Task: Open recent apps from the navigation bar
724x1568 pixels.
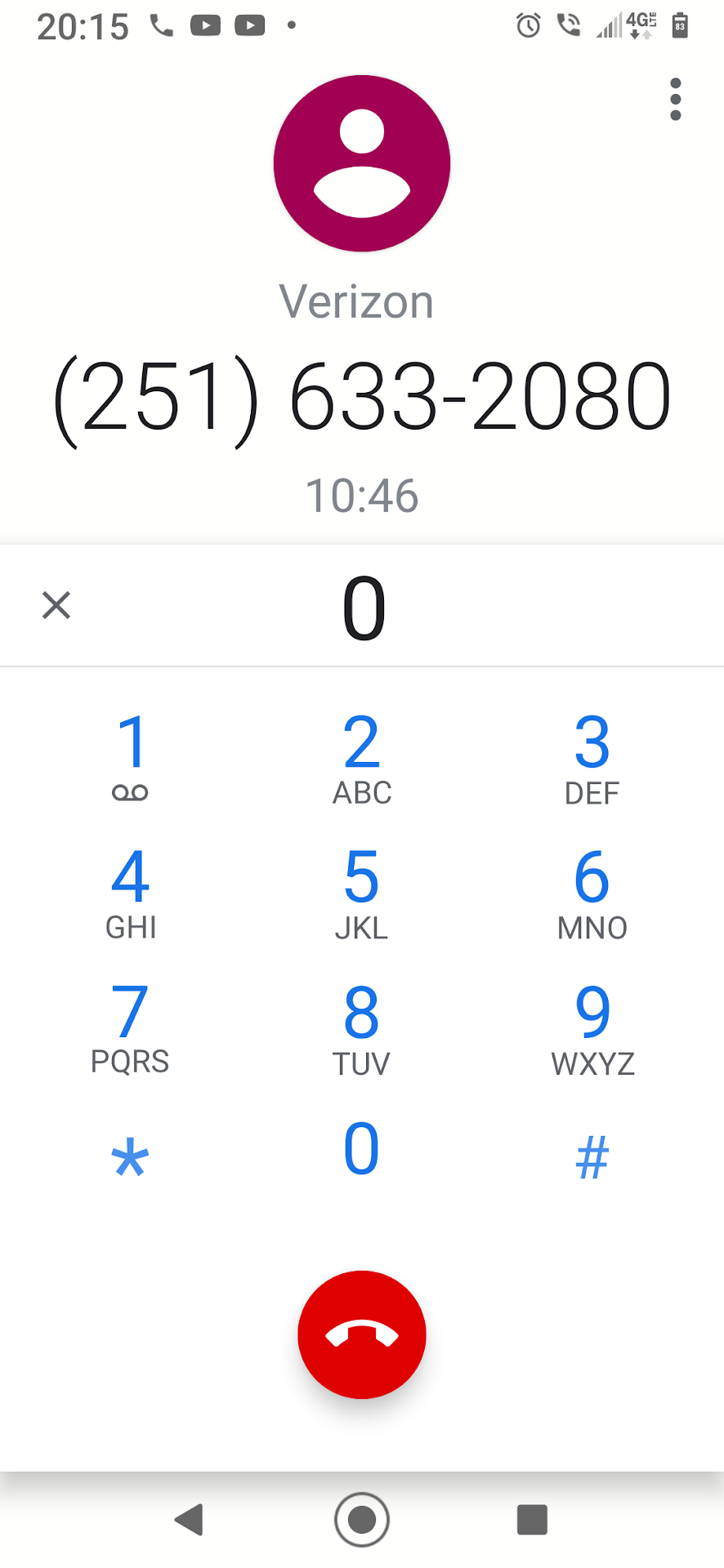Action: (x=532, y=1520)
